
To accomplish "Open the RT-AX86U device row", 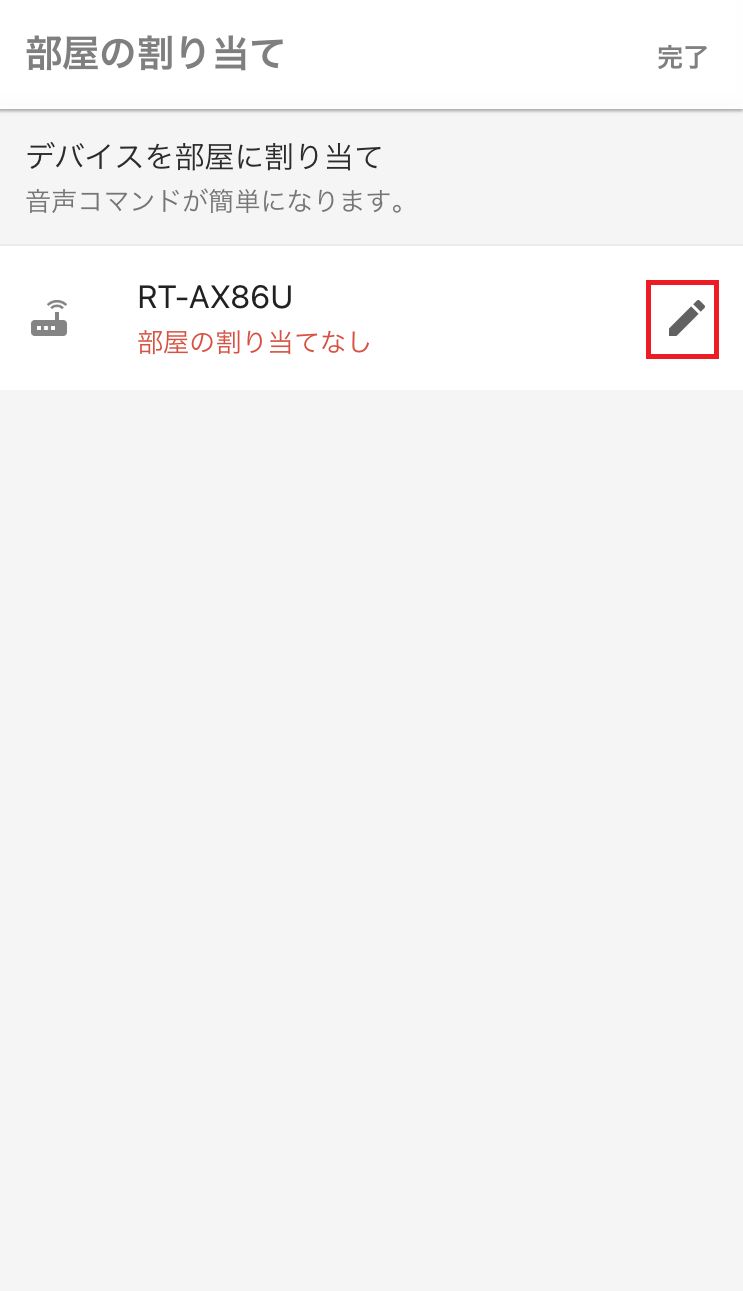I will click(300, 319).
